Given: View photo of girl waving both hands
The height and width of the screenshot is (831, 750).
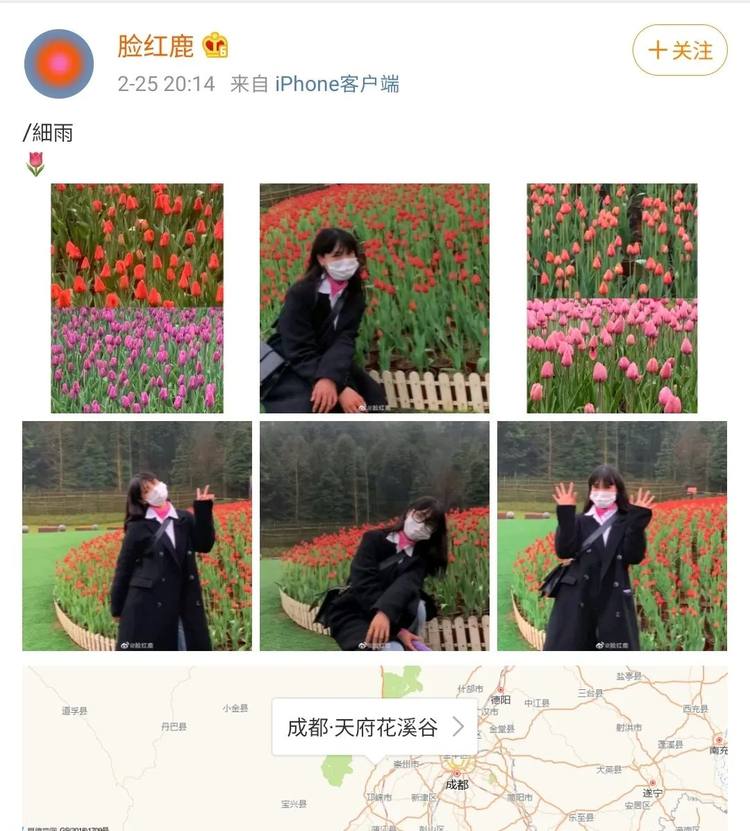Looking at the screenshot, I should click(612, 536).
